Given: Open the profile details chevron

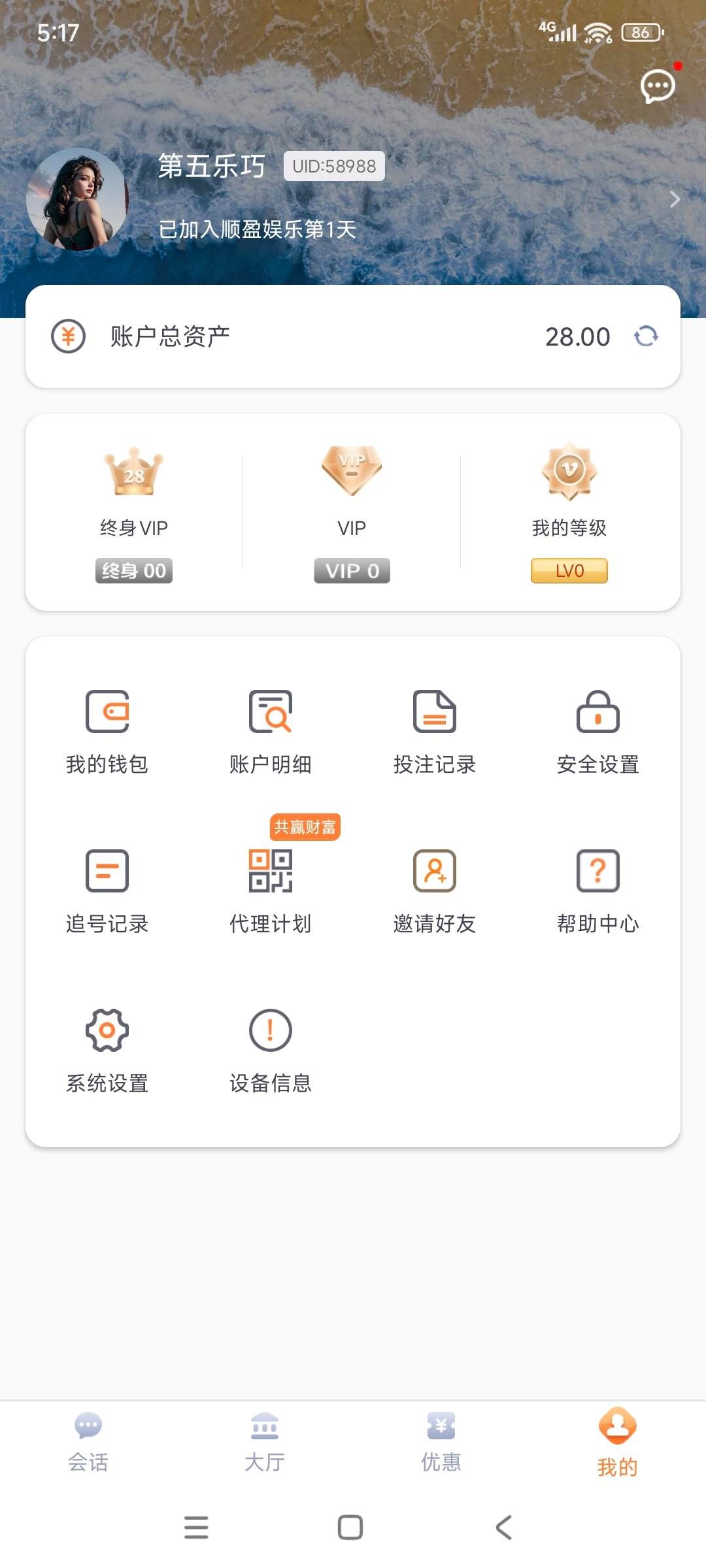Looking at the screenshot, I should [675, 199].
